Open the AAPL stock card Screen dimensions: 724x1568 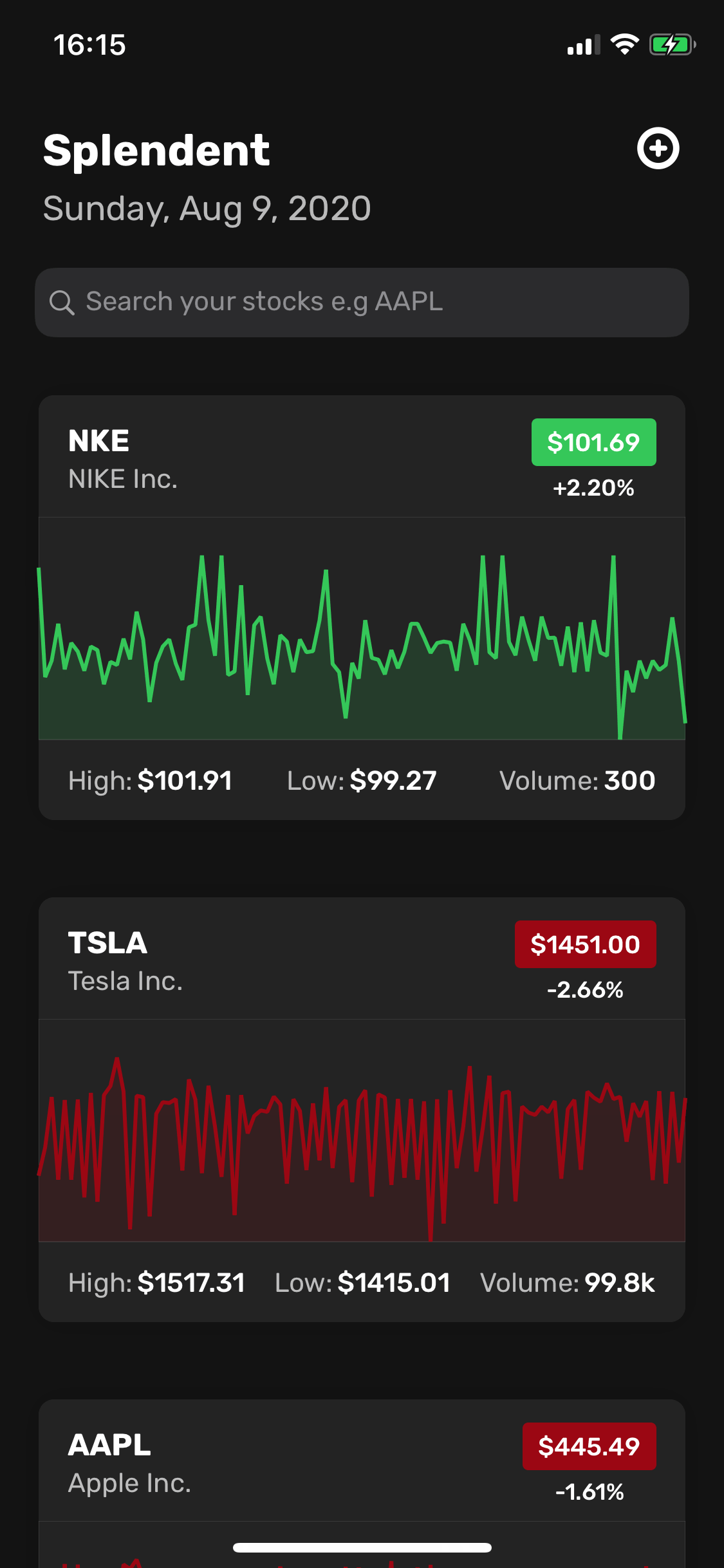362,1484
